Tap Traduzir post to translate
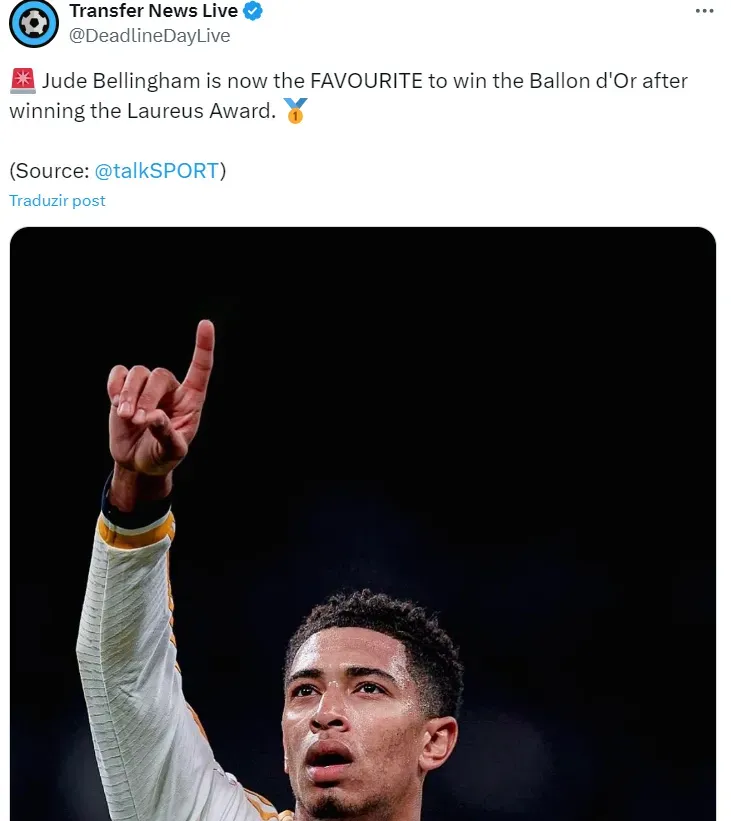 [57, 200]
